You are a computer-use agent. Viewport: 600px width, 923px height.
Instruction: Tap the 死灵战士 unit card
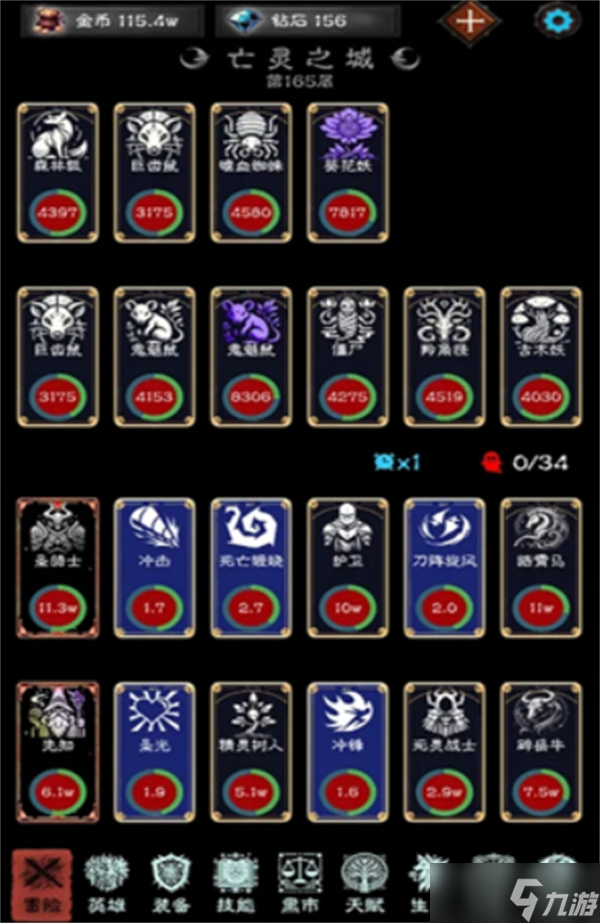click(444, 750)
